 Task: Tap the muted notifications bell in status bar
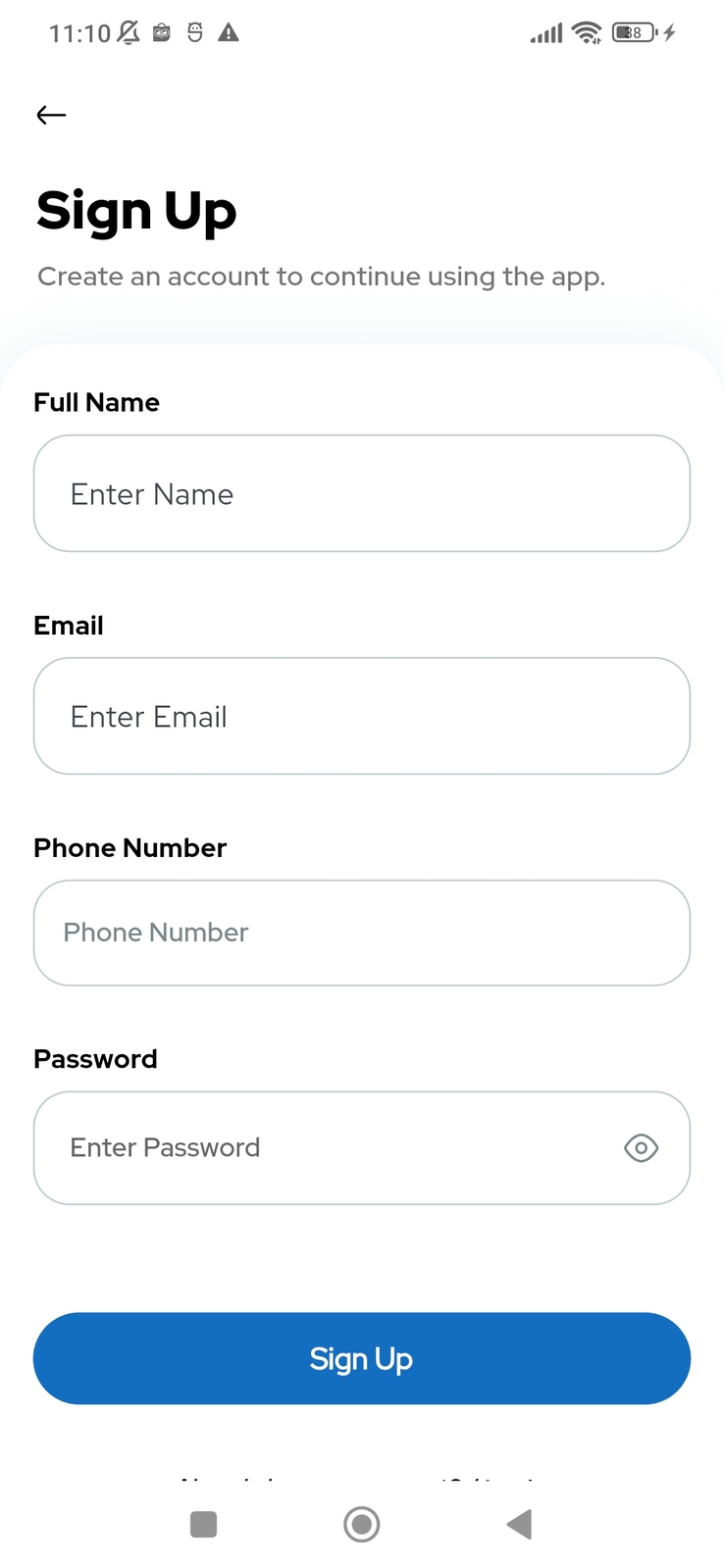[x=127, y=32]
